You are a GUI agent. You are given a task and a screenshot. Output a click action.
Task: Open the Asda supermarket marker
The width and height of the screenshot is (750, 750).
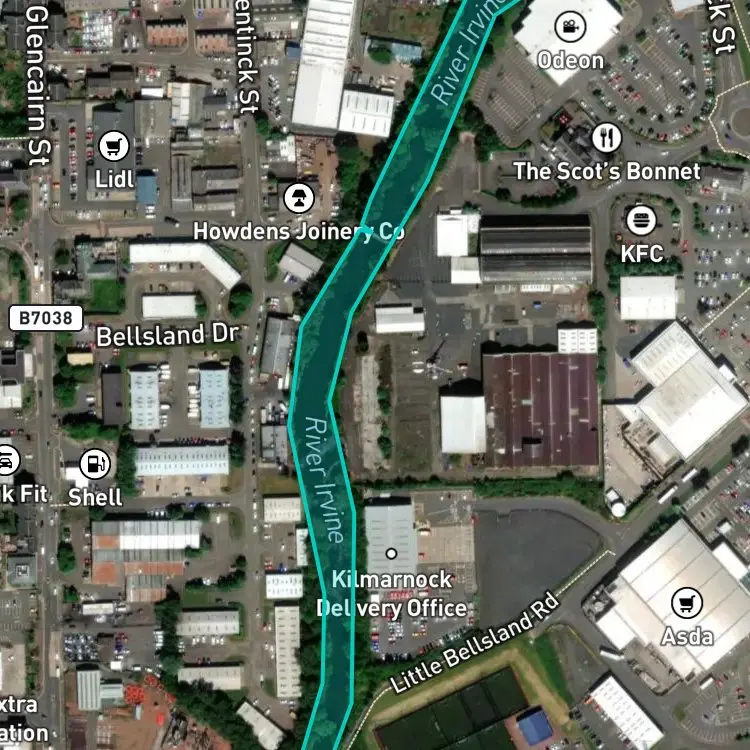(x=687, y=602)
